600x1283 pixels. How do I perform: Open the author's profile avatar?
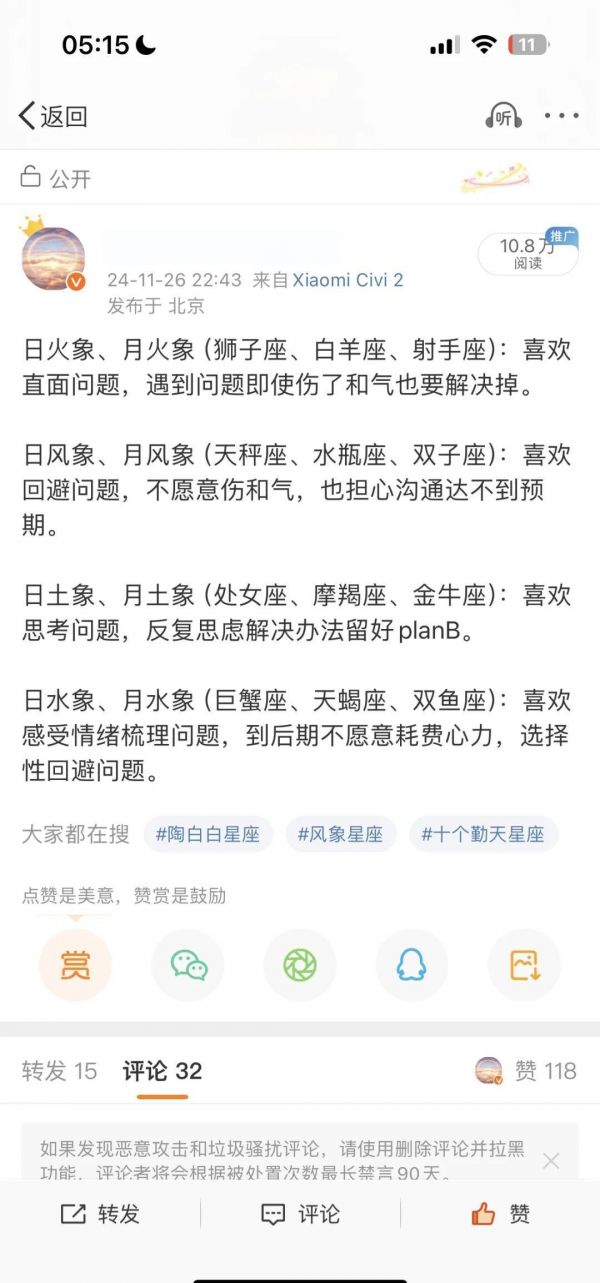click(x=53, y=259)
